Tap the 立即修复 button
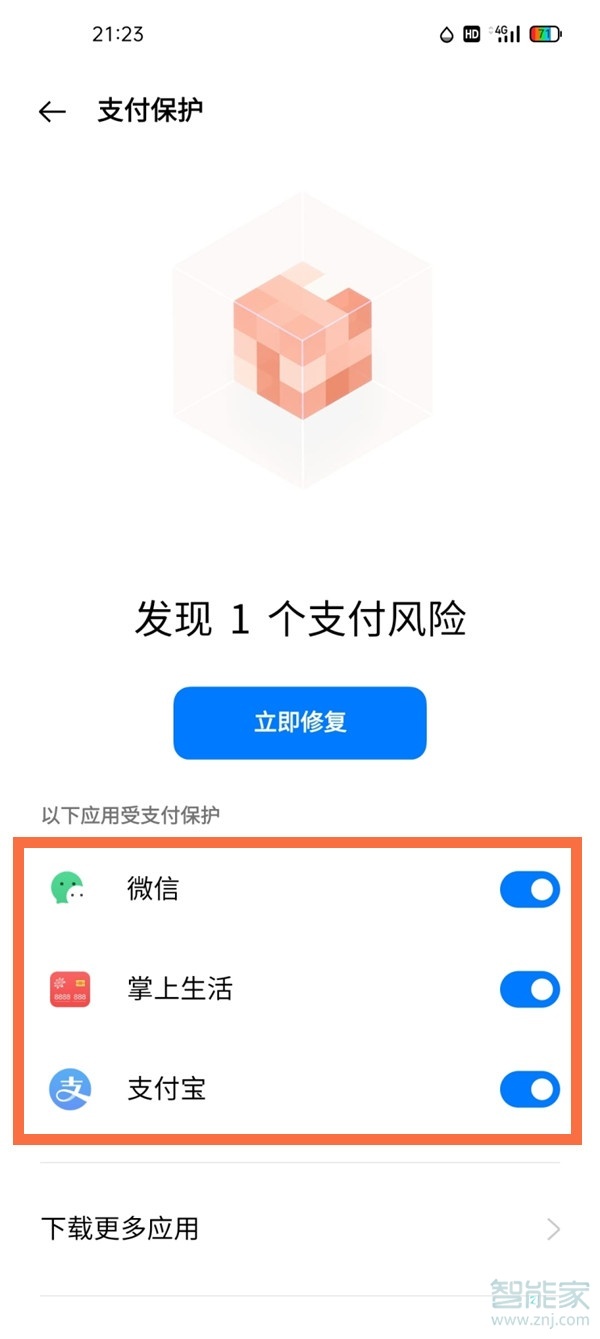The height and width of the screenshot is (1339, 600). click(300, 722)
